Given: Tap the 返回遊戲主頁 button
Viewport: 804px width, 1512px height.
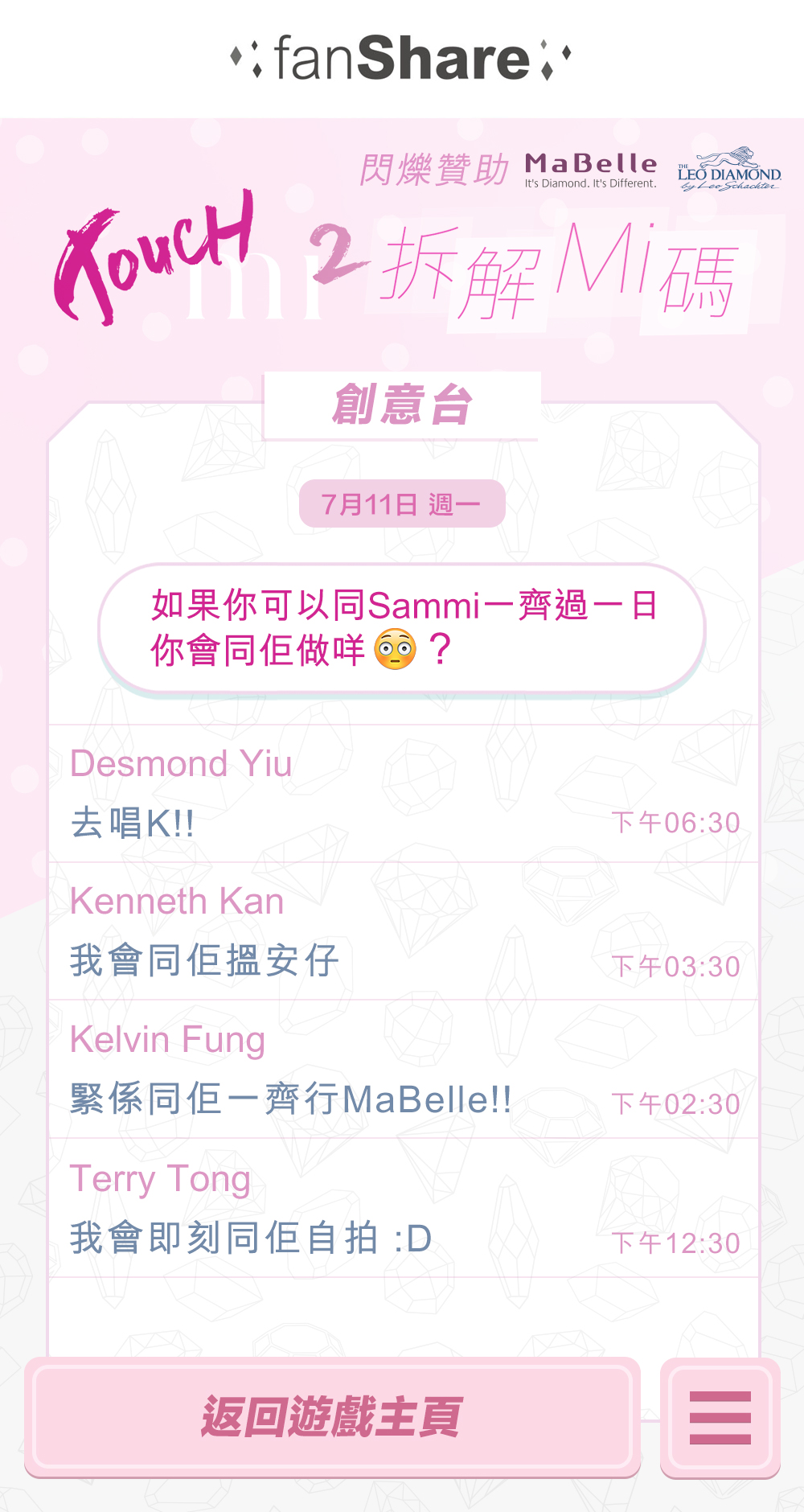Looking at the screenshot, I should 332,1417.
